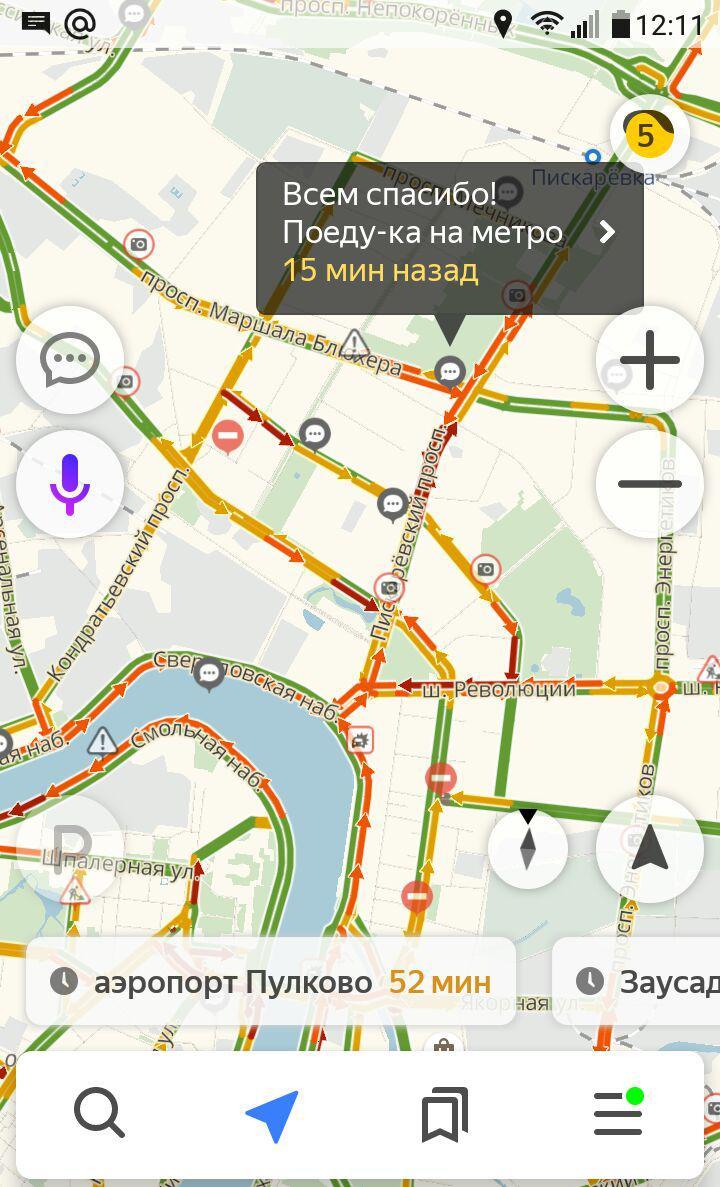Open the search magnifier in bottom bar

pos(98,1113)
